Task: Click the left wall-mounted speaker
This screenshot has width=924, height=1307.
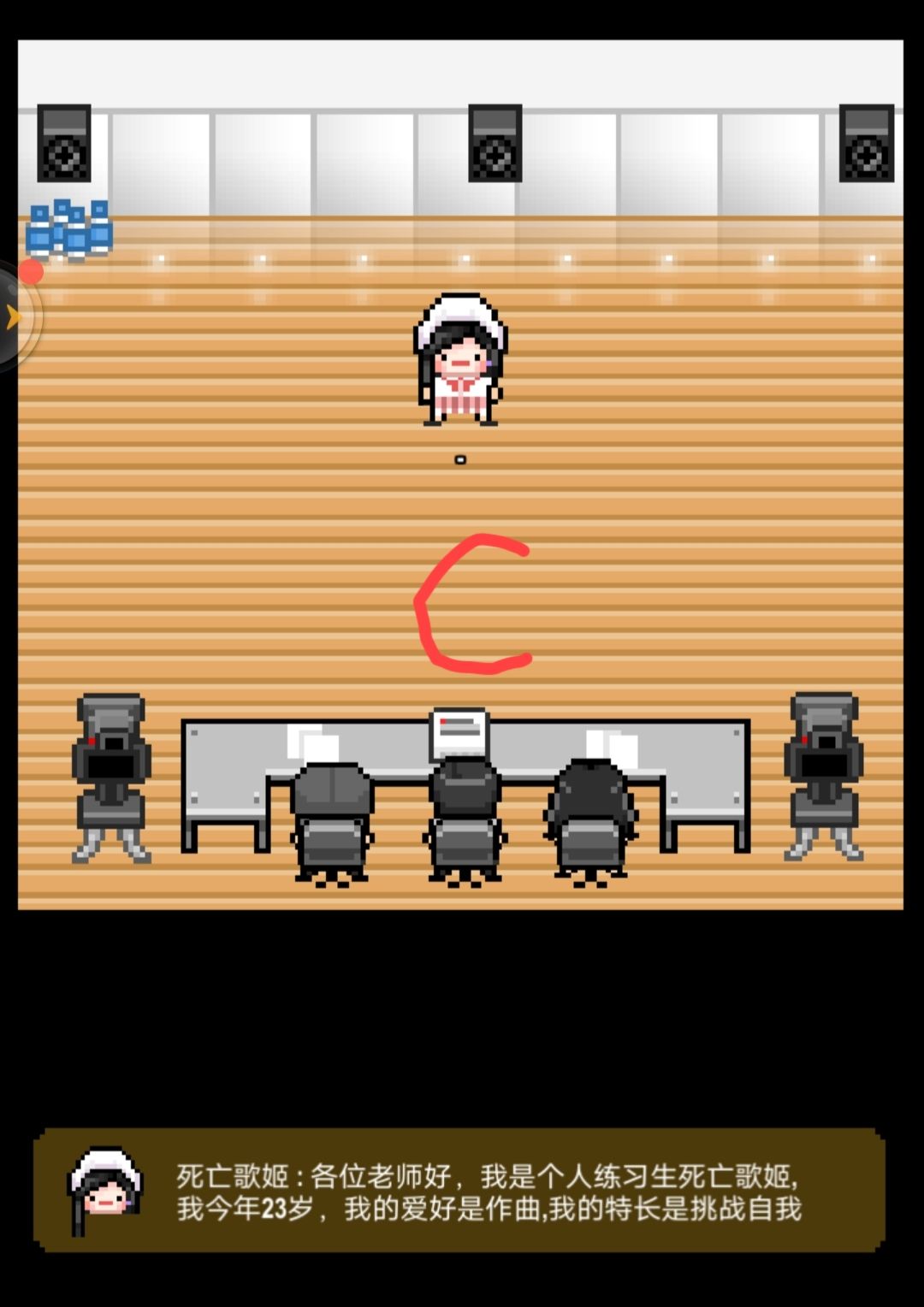Action: pos(62,141)
